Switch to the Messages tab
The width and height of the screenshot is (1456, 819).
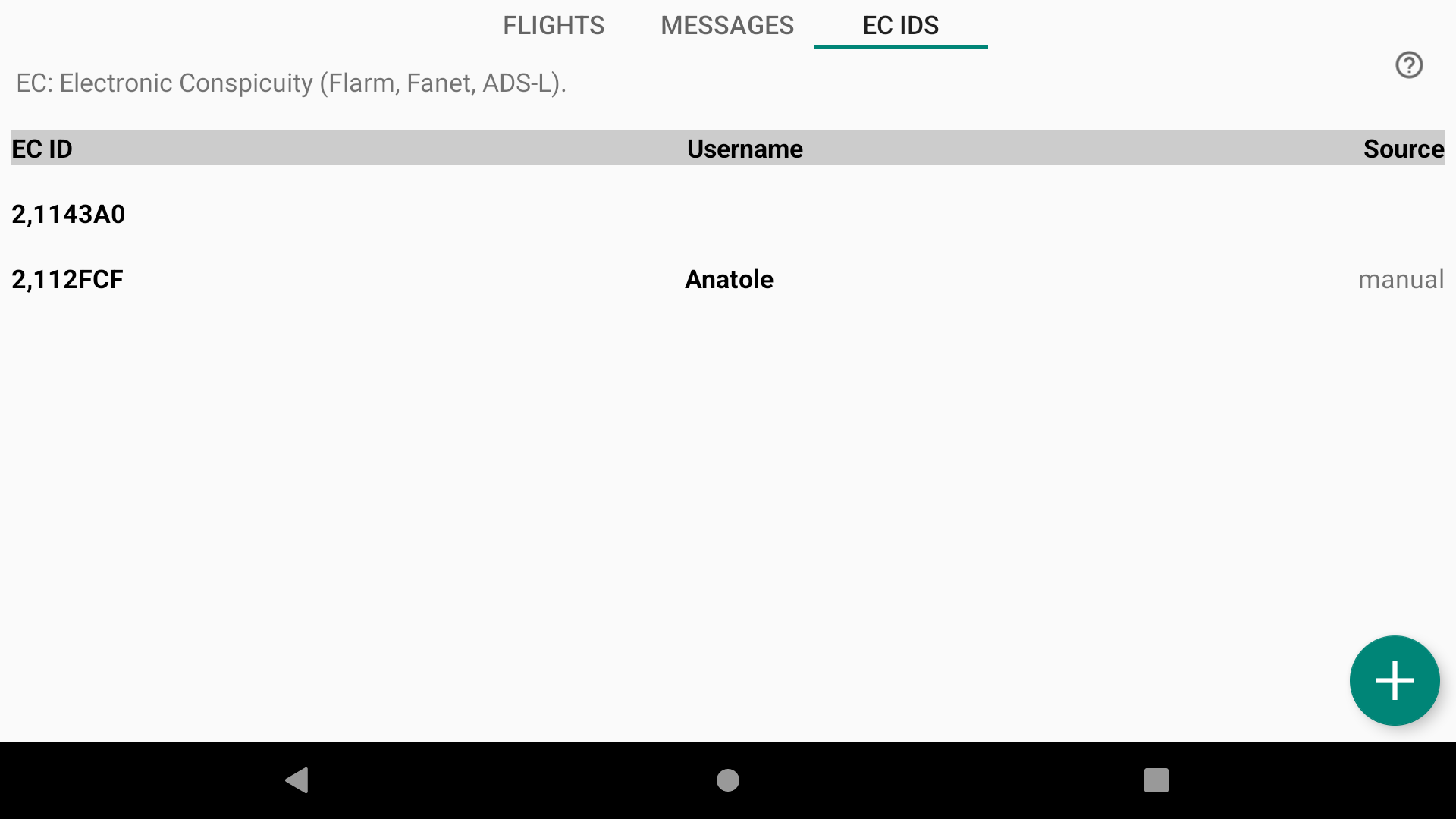(x=727, y=25)
